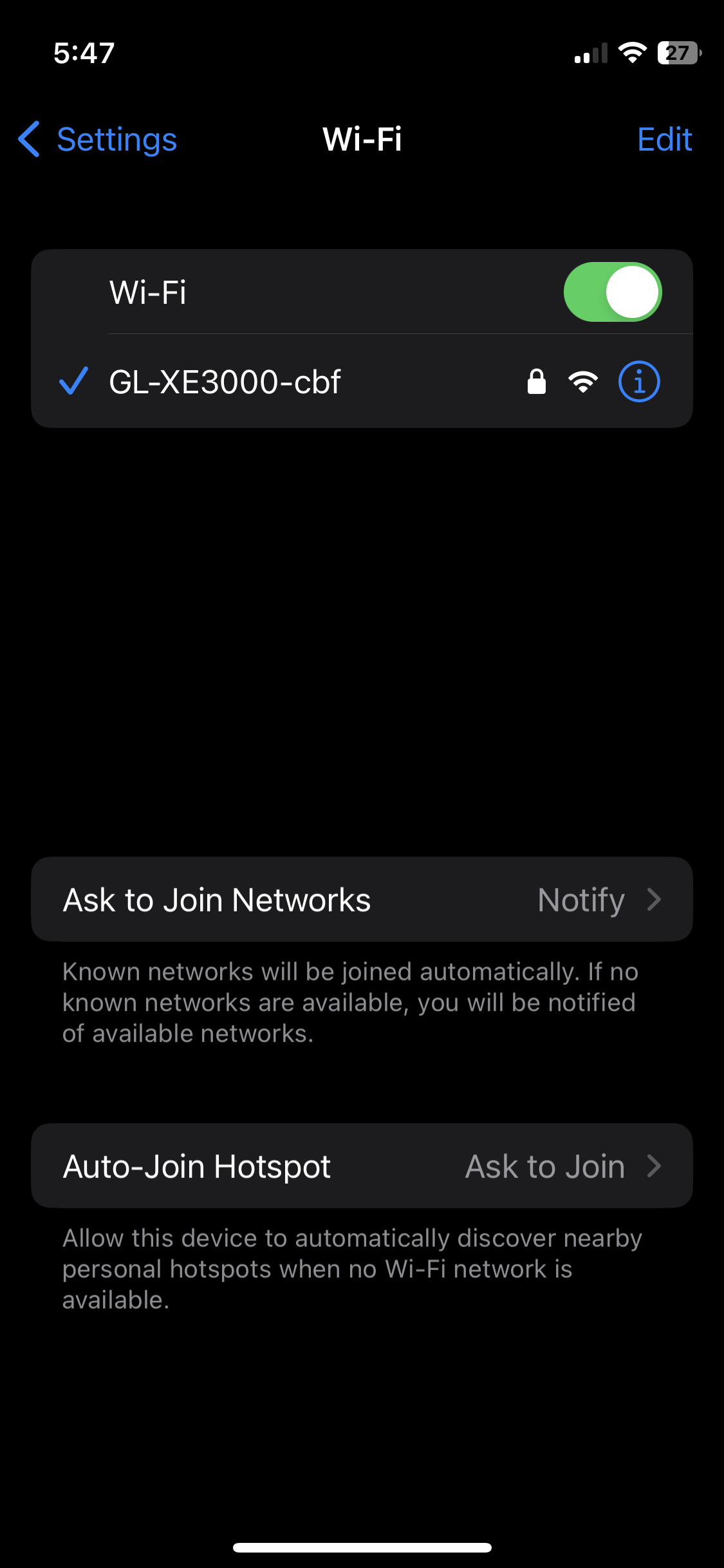Image resolution: width=724 pixels, height=1568 pixels.
Task: Open Ask to Join Networks options
Action: [x=362, y=899]
